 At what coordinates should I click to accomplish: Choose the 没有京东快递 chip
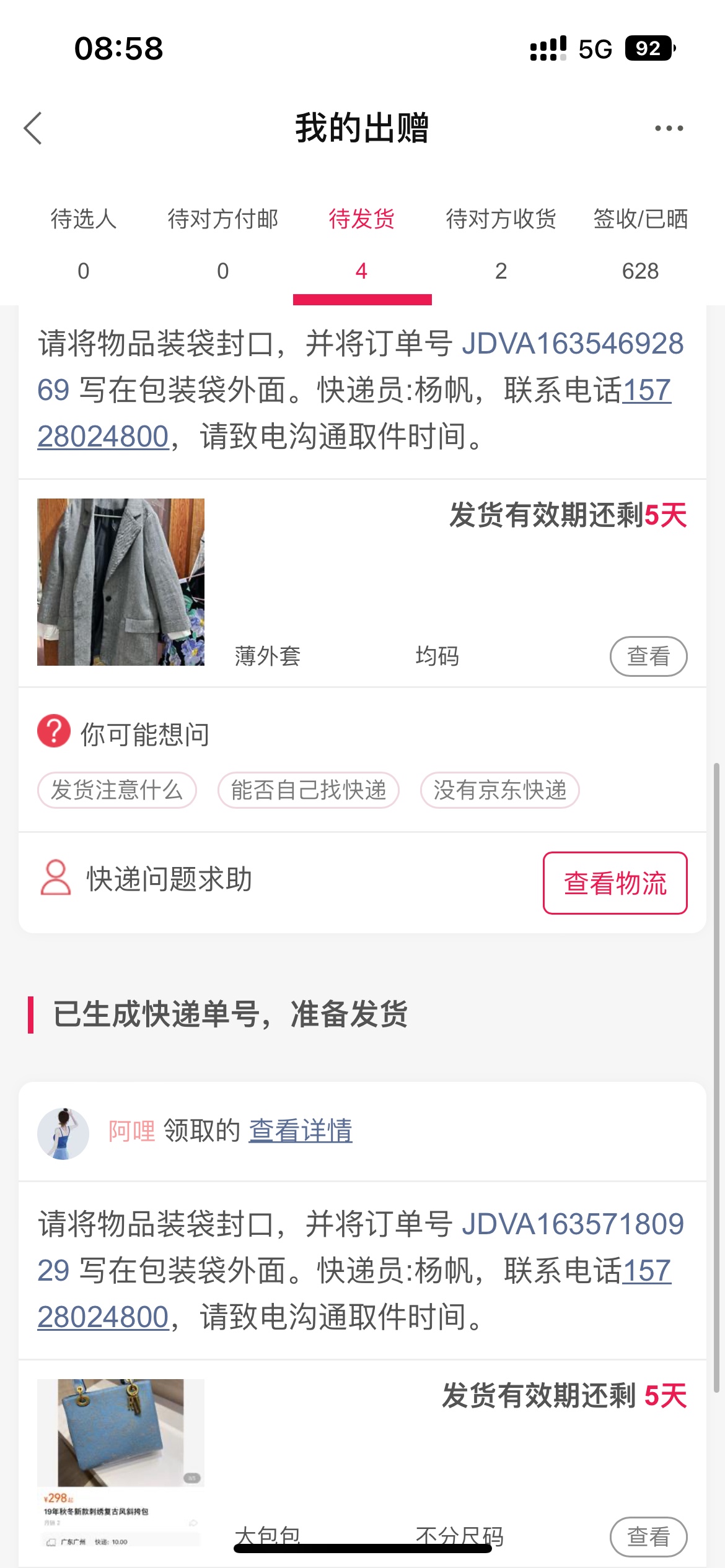tap(500, 790)
